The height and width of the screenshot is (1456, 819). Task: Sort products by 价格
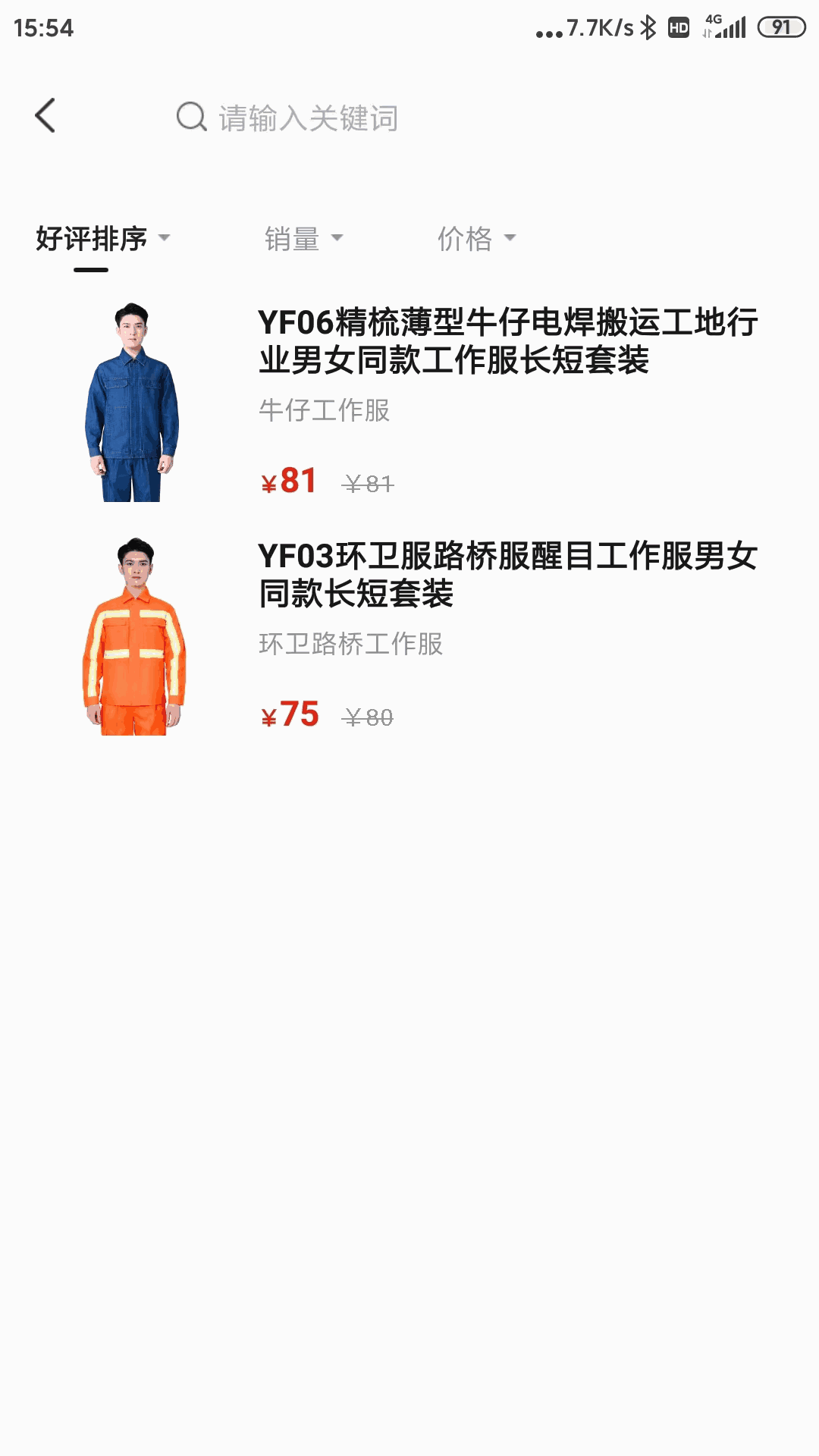(476, 239)
